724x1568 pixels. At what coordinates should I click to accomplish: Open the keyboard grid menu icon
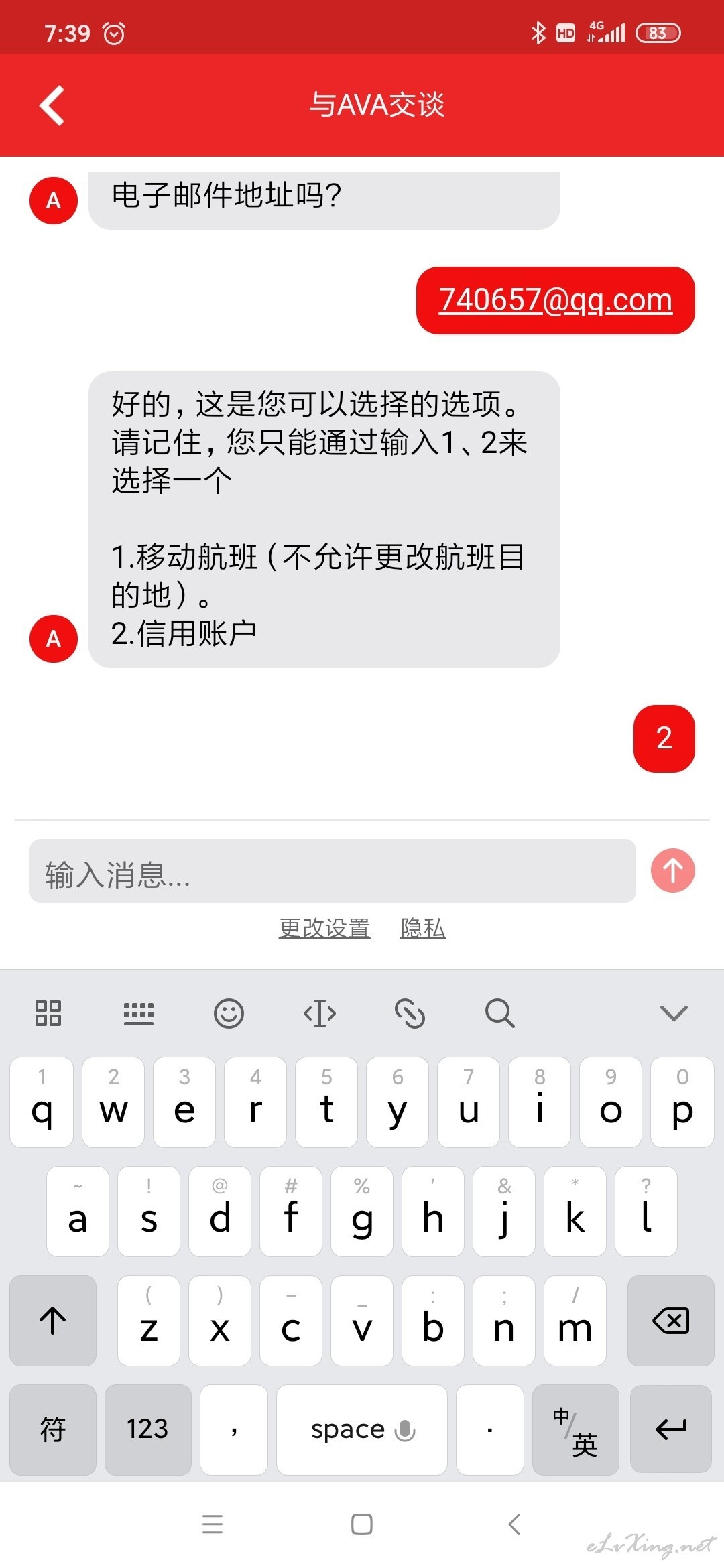(x=48, y=1013)
